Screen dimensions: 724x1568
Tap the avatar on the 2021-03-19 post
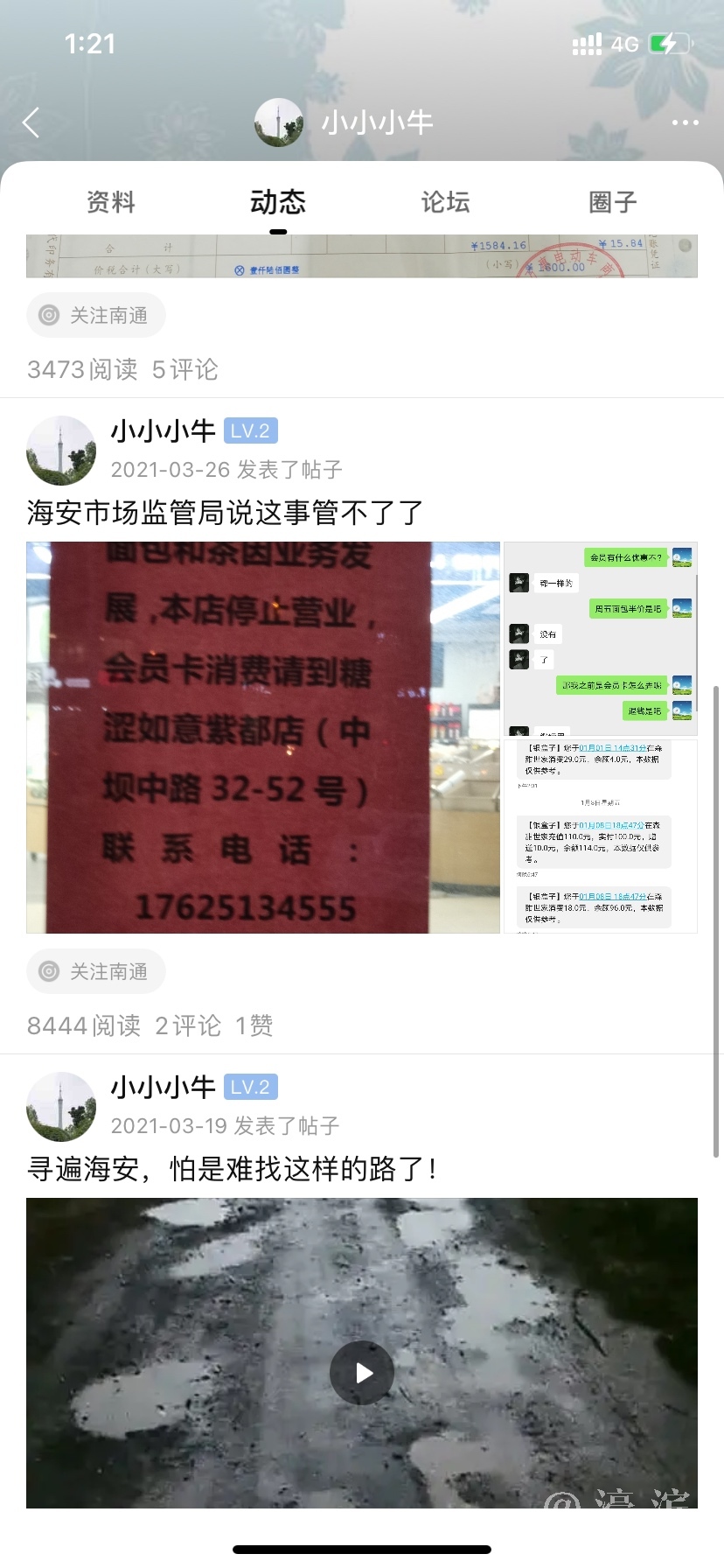click(x=61, y=1106)
